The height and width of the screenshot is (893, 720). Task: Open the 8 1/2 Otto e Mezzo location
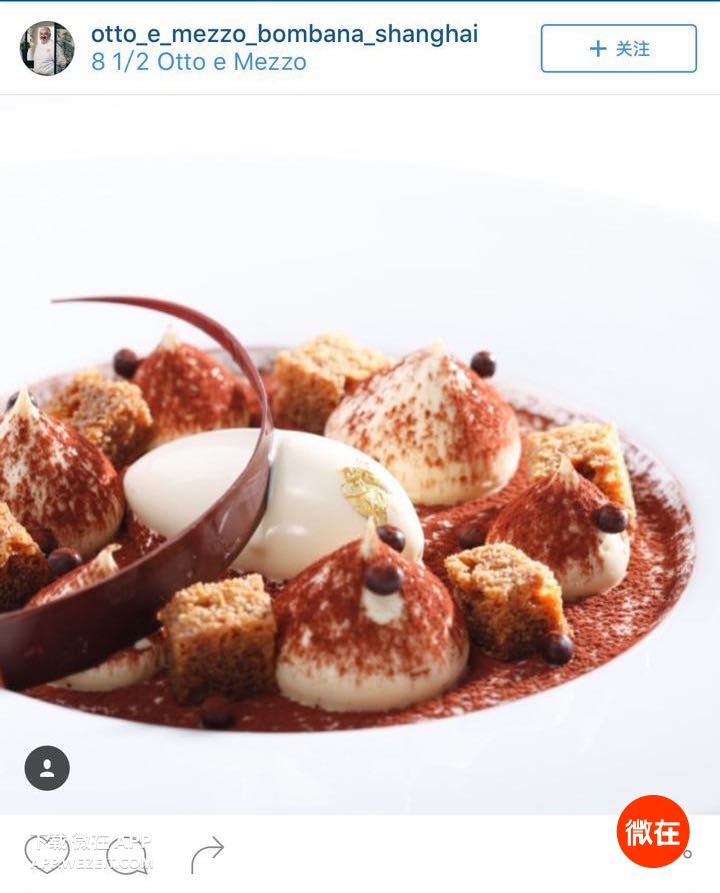tap(199, 62)
